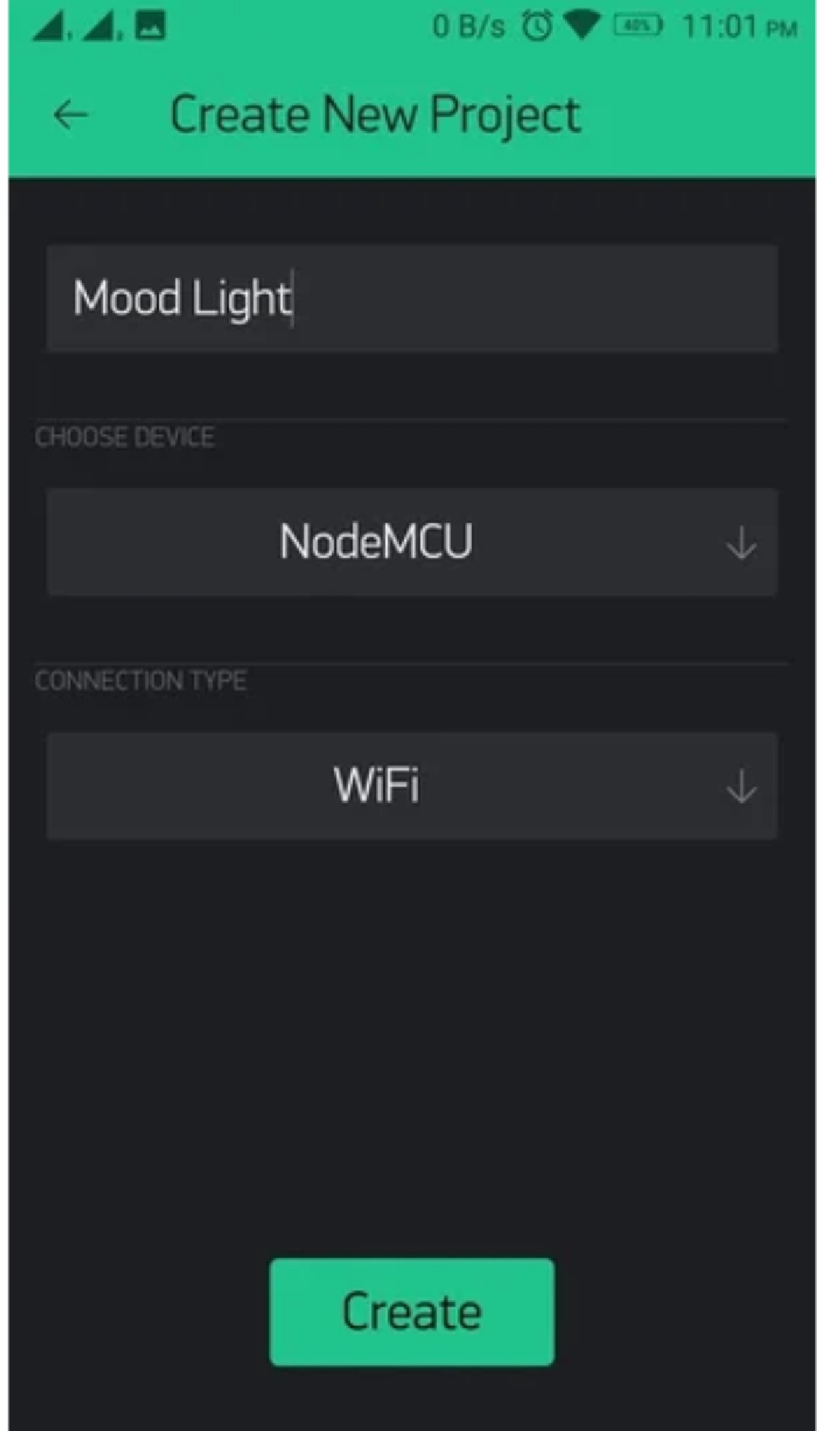Tap the back arrow to exit Create New Project
This screenshot has height=1431, width=840.
point(68,114)
